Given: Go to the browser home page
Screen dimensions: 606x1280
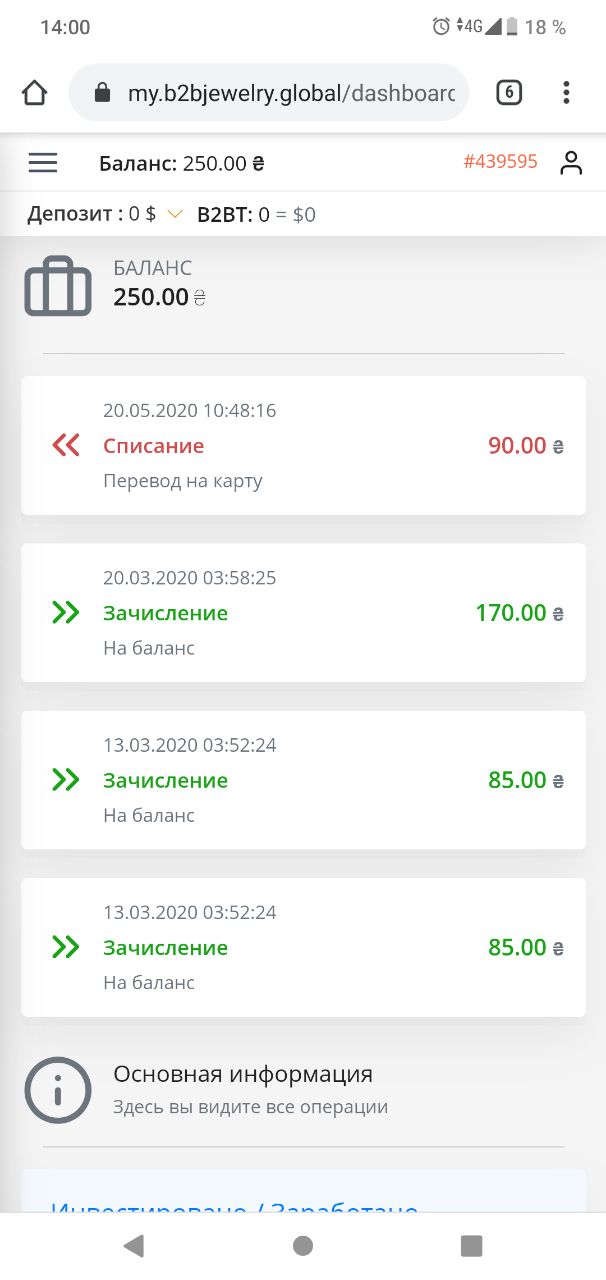Looking at the screenshot, I should point(34,93).
